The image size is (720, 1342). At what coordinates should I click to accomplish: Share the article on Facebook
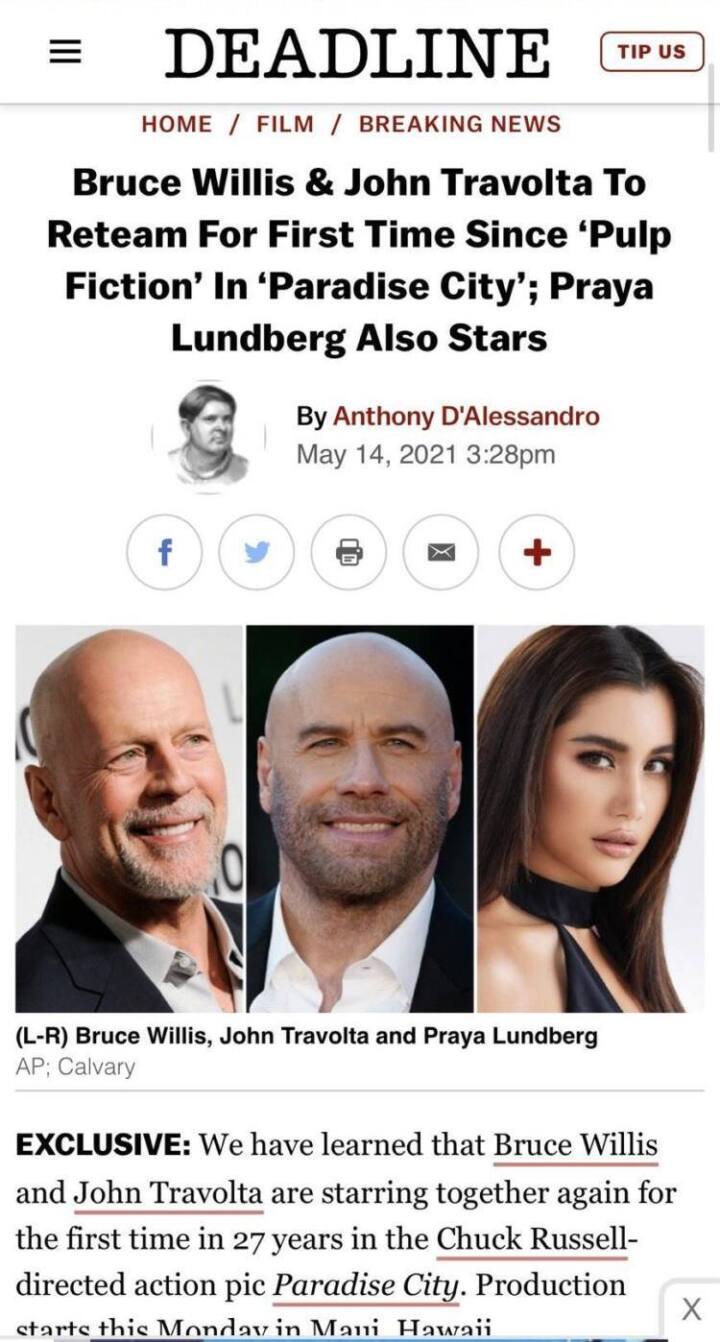[x=165, y=552]
